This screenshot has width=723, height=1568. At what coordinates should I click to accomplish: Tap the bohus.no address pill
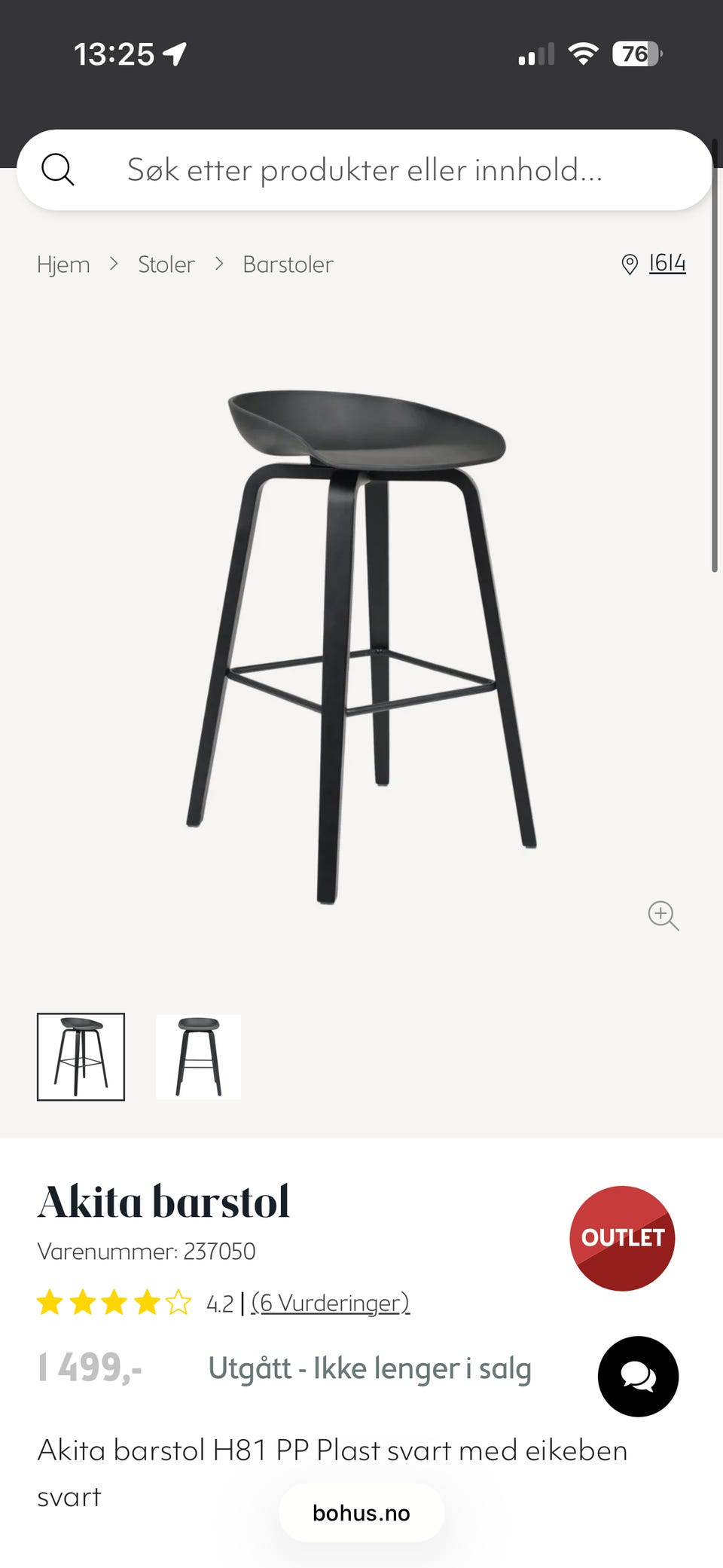point(361,1513)
